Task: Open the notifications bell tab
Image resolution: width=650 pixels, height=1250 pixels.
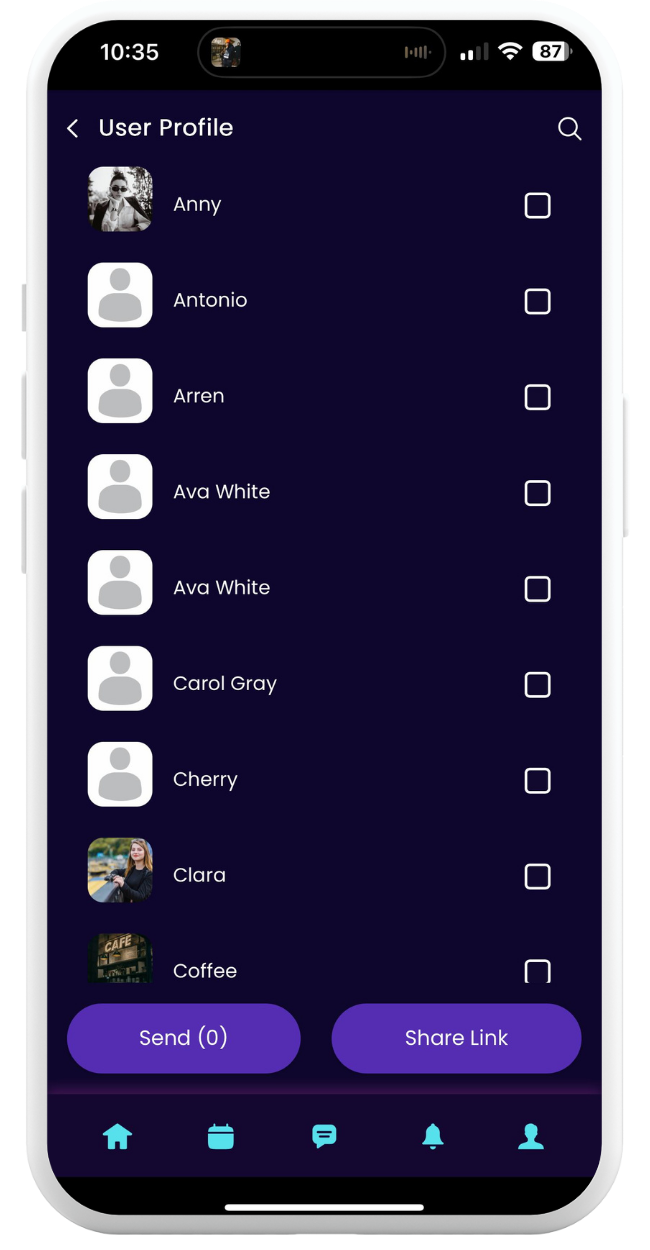Action: tap(432, 1136)
